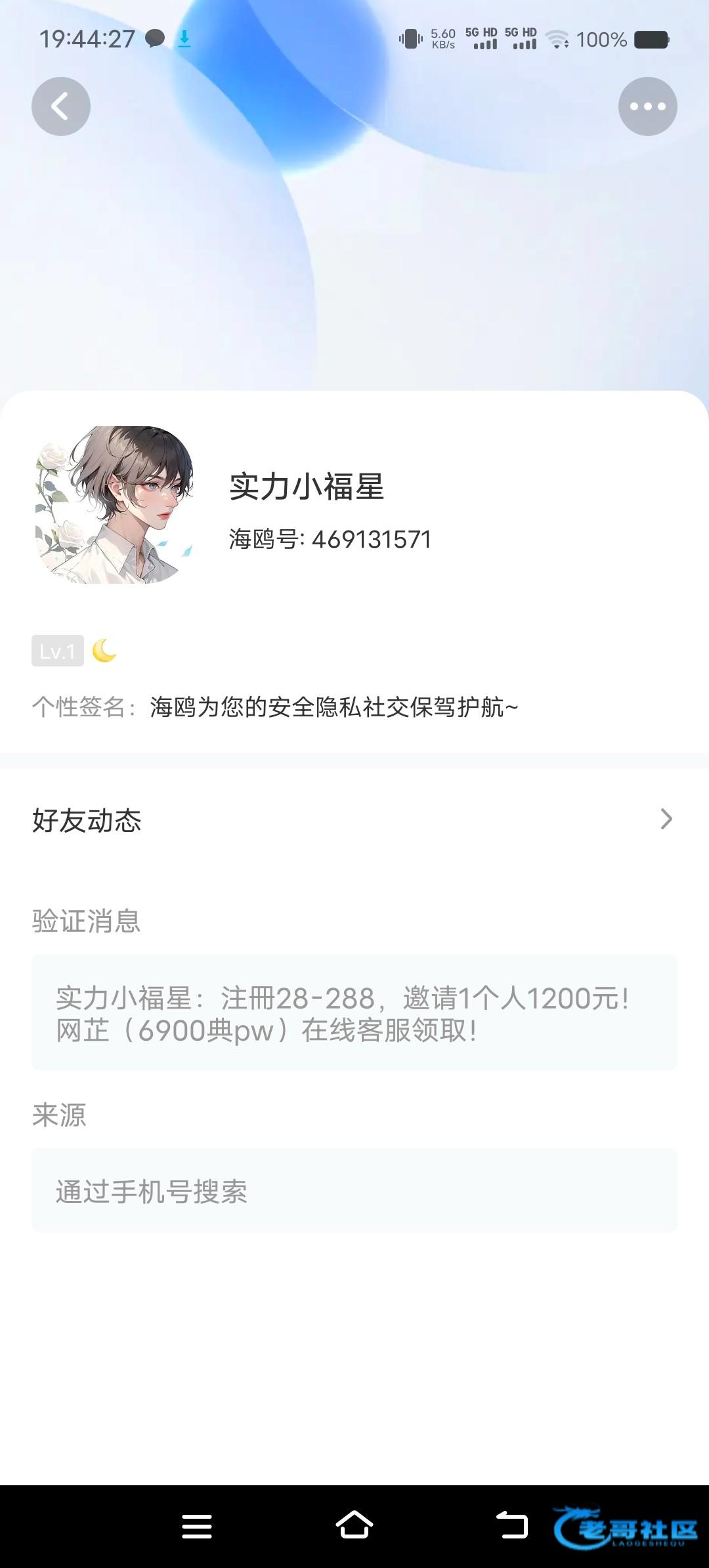Image resolution: width=709 pixels, height=1568 pixels.
Task: Tap the system home button
Action: tap(354, 1526)
